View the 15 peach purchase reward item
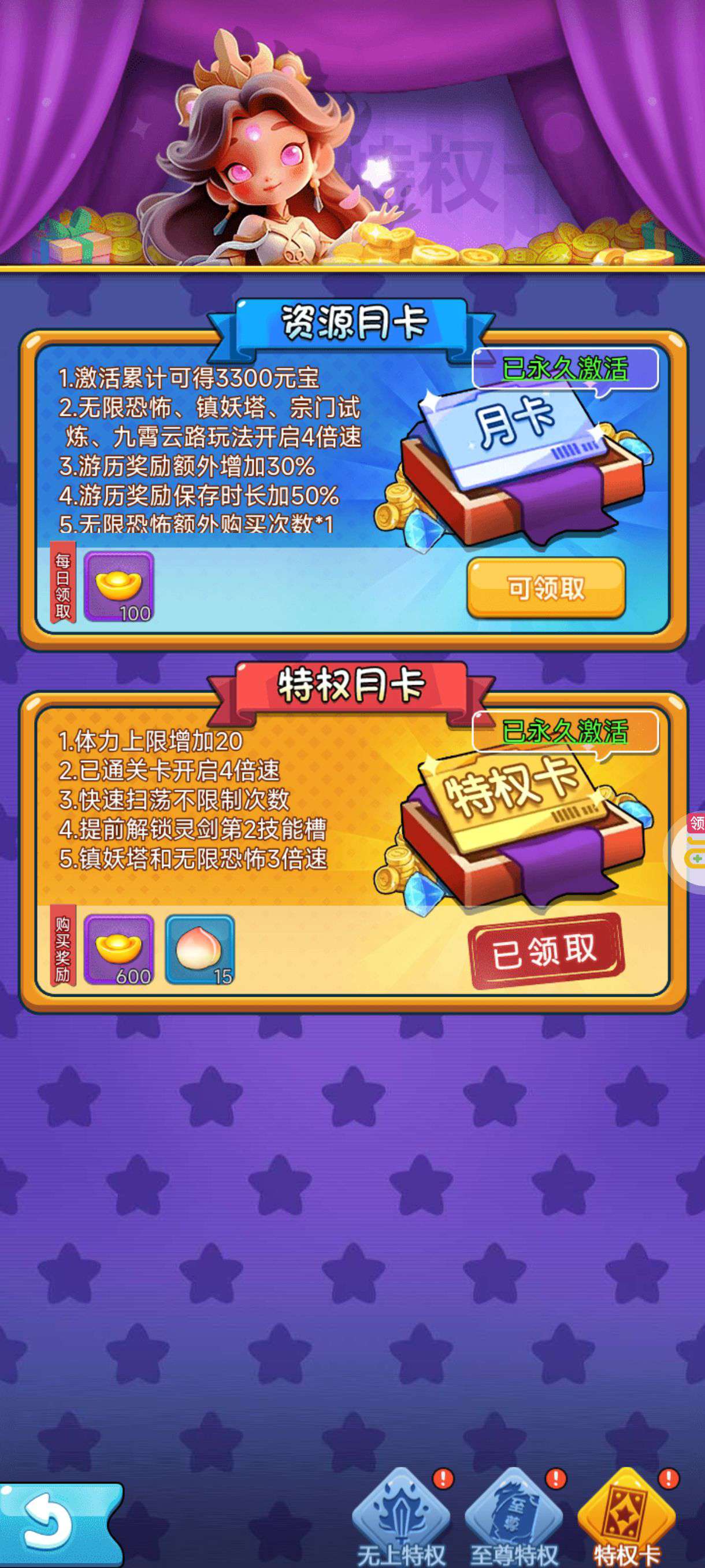 click(200, 949)
